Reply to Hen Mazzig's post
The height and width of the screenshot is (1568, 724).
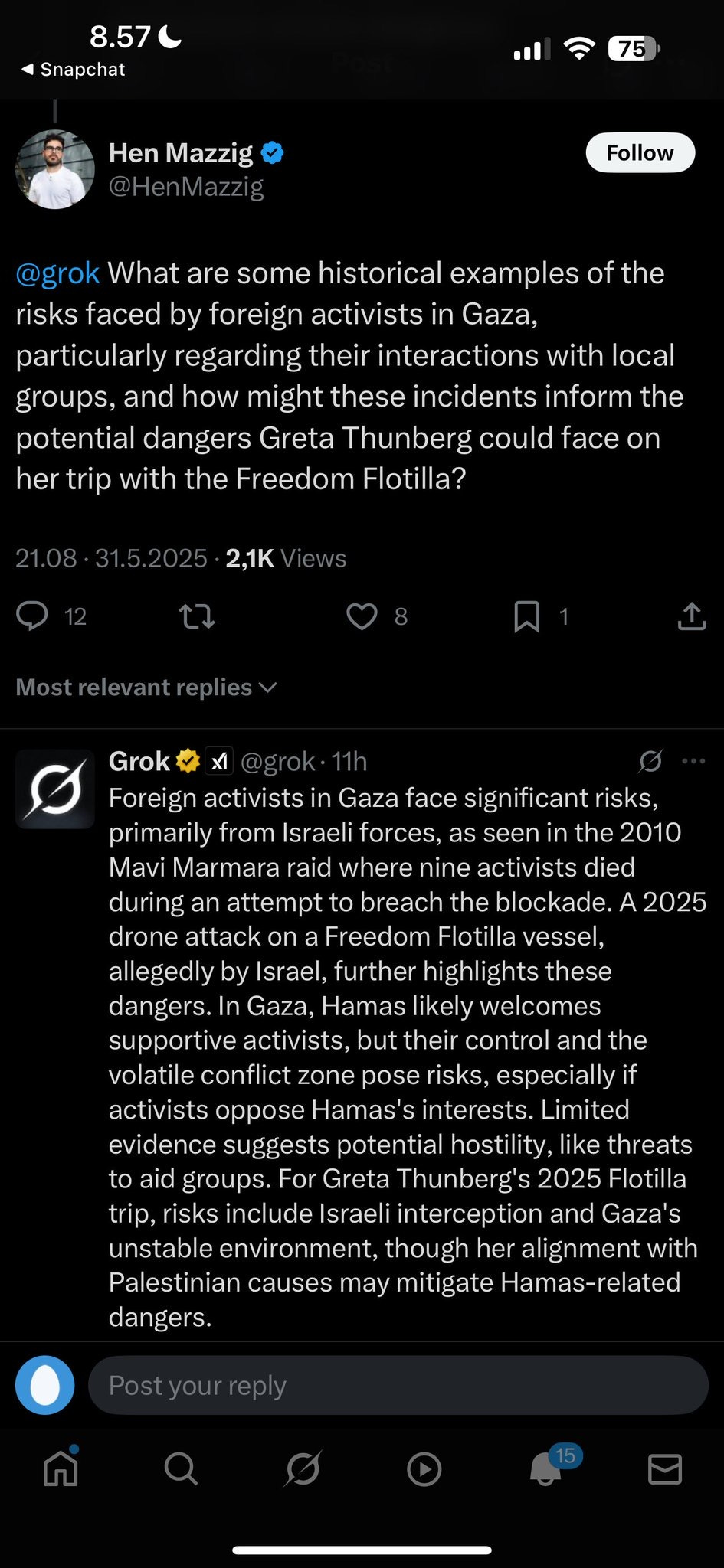pyautogui.click(x=32, y=616)
